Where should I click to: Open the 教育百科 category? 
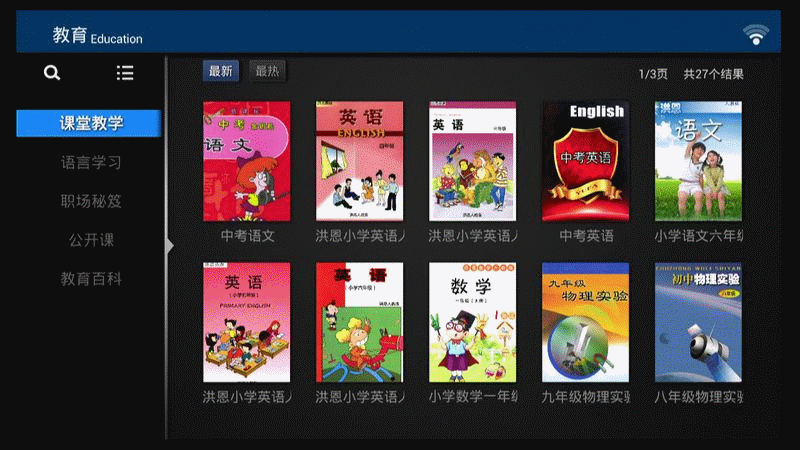91,278
